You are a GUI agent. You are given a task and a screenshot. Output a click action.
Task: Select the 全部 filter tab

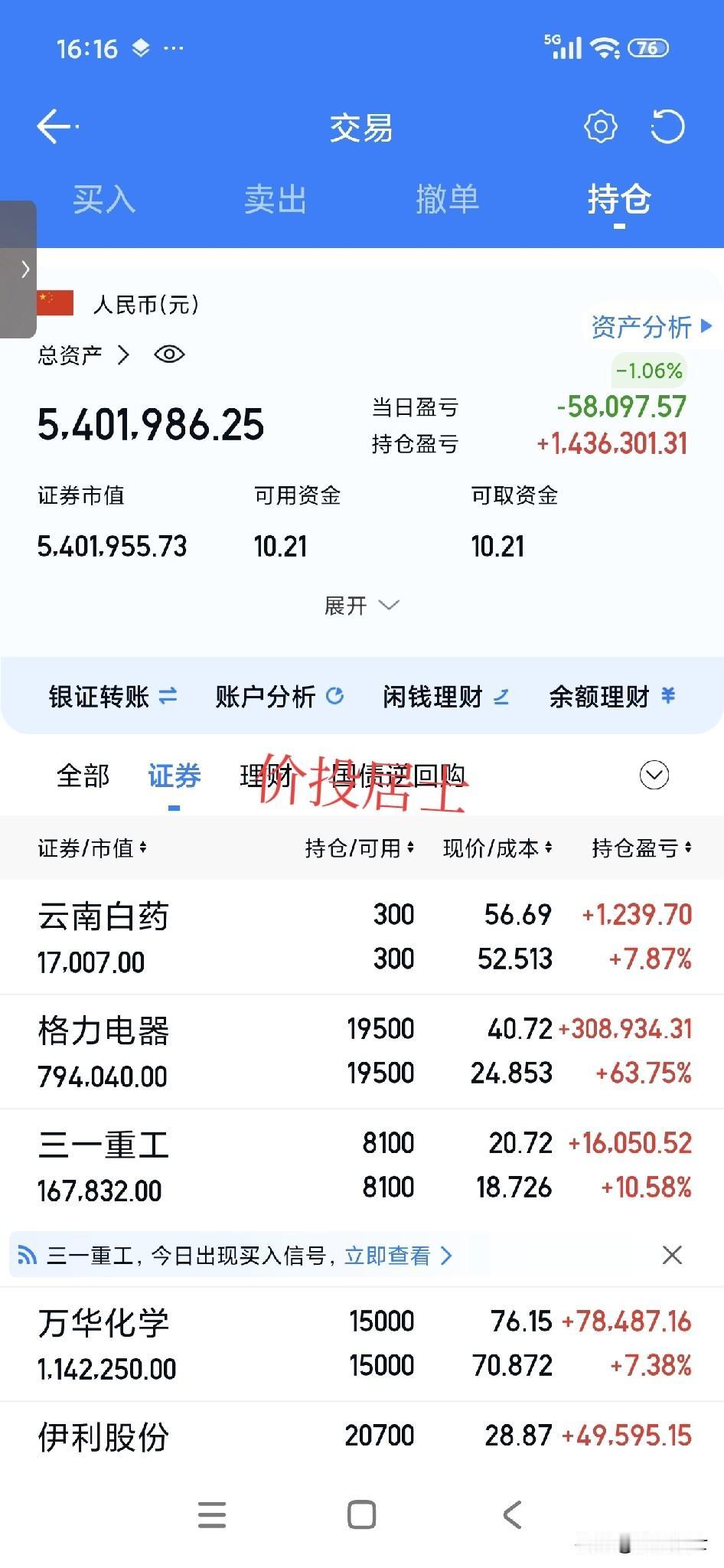coord(83,776)
